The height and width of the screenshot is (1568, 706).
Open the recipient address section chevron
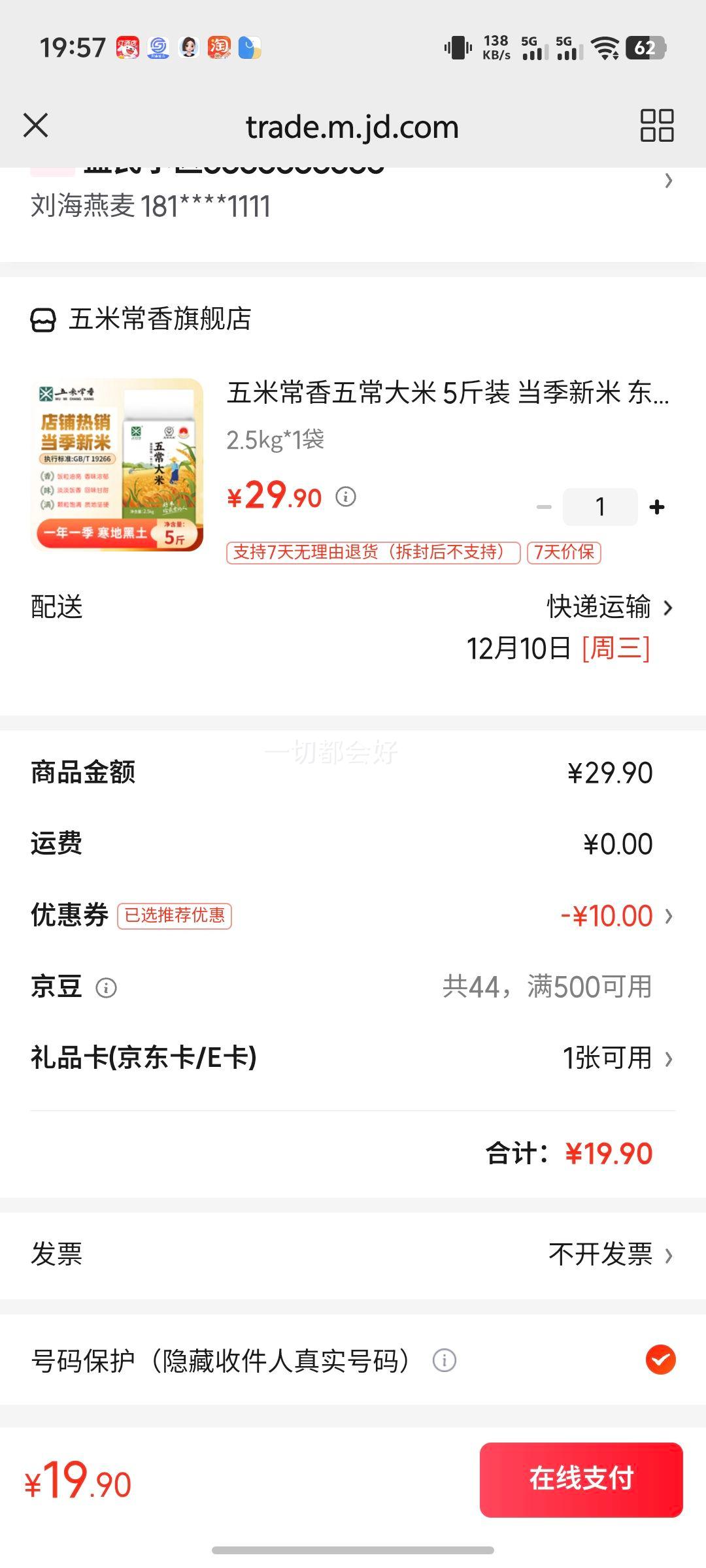pos(668,182)
